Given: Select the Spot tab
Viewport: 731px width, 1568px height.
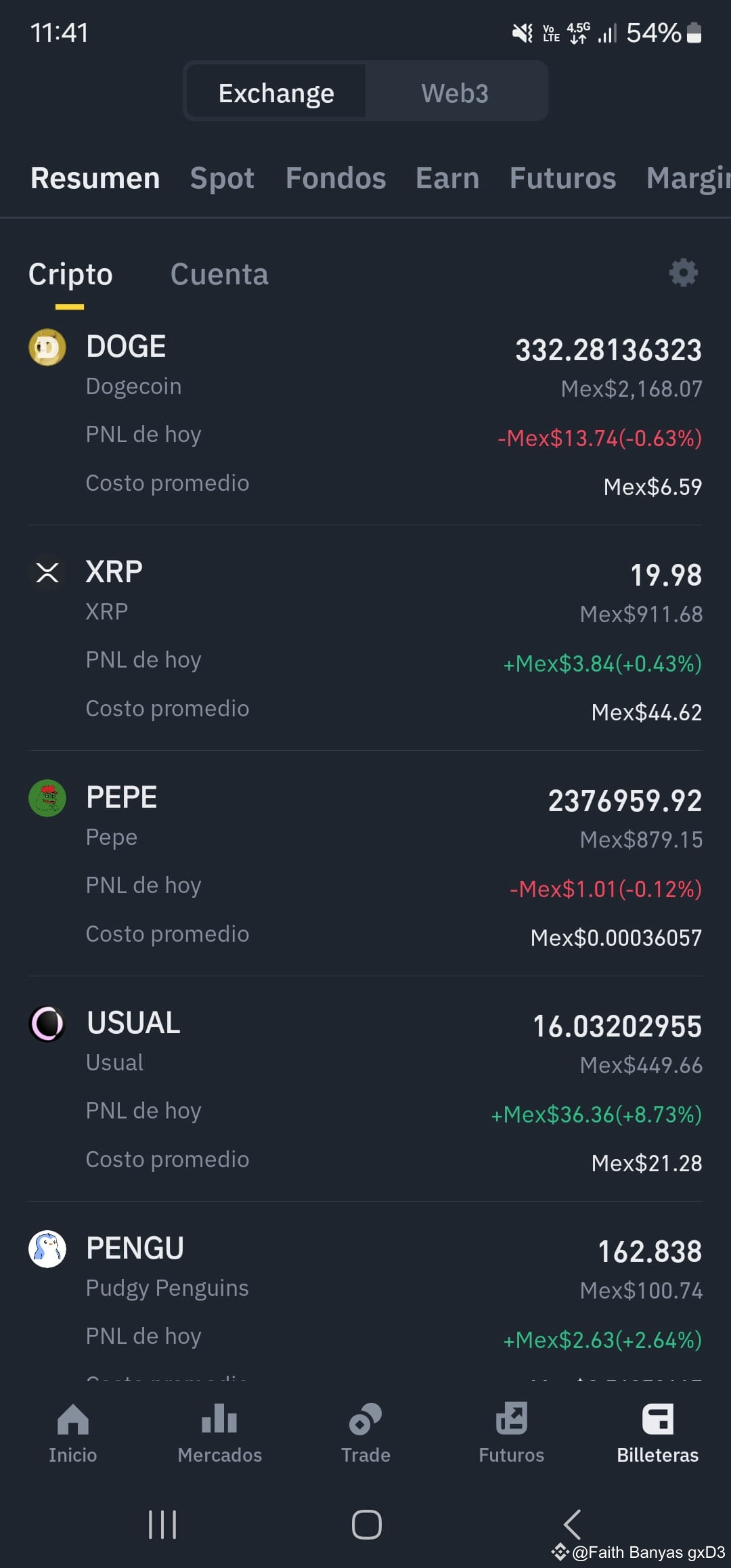Looking at the screenshot, I should (222, 178).
